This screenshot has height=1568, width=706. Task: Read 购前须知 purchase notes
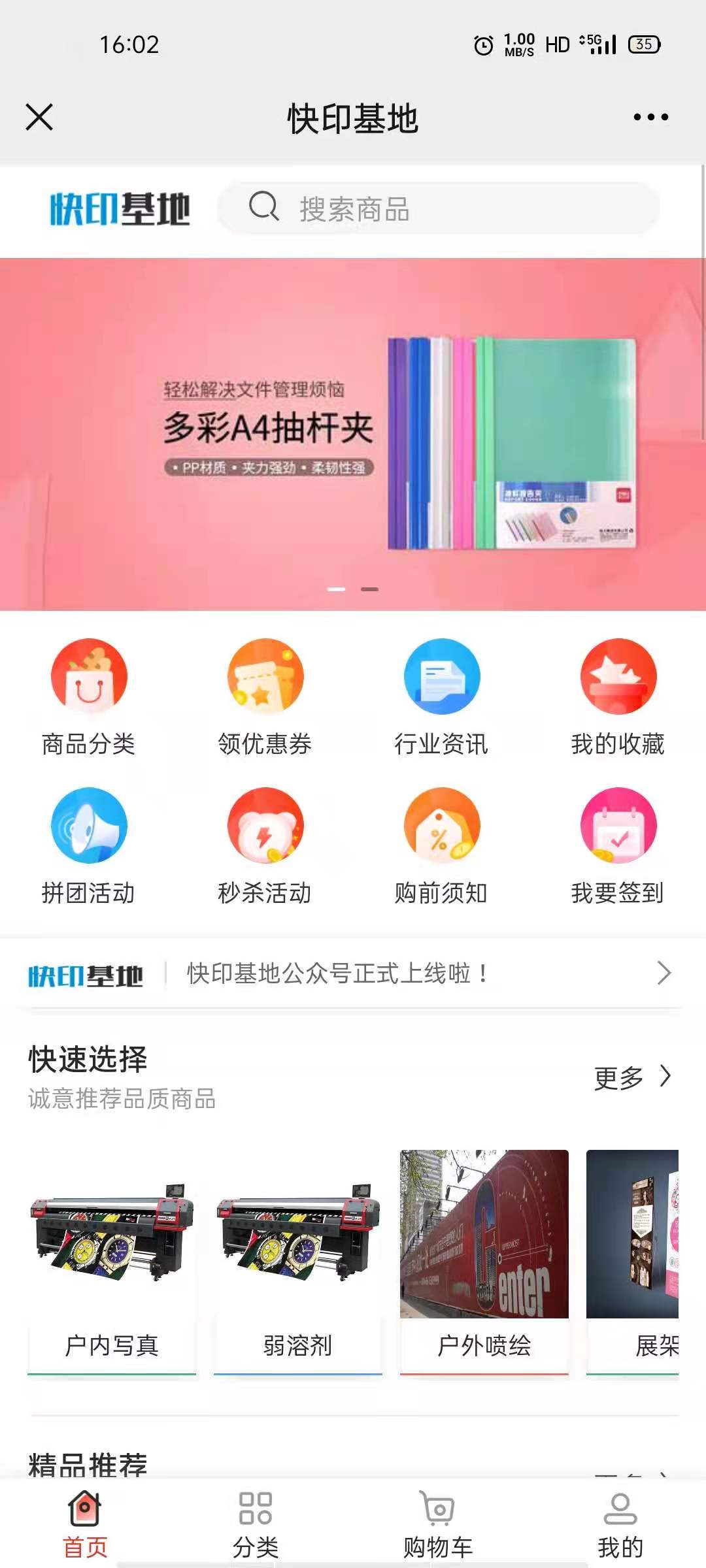pos(442,845)
